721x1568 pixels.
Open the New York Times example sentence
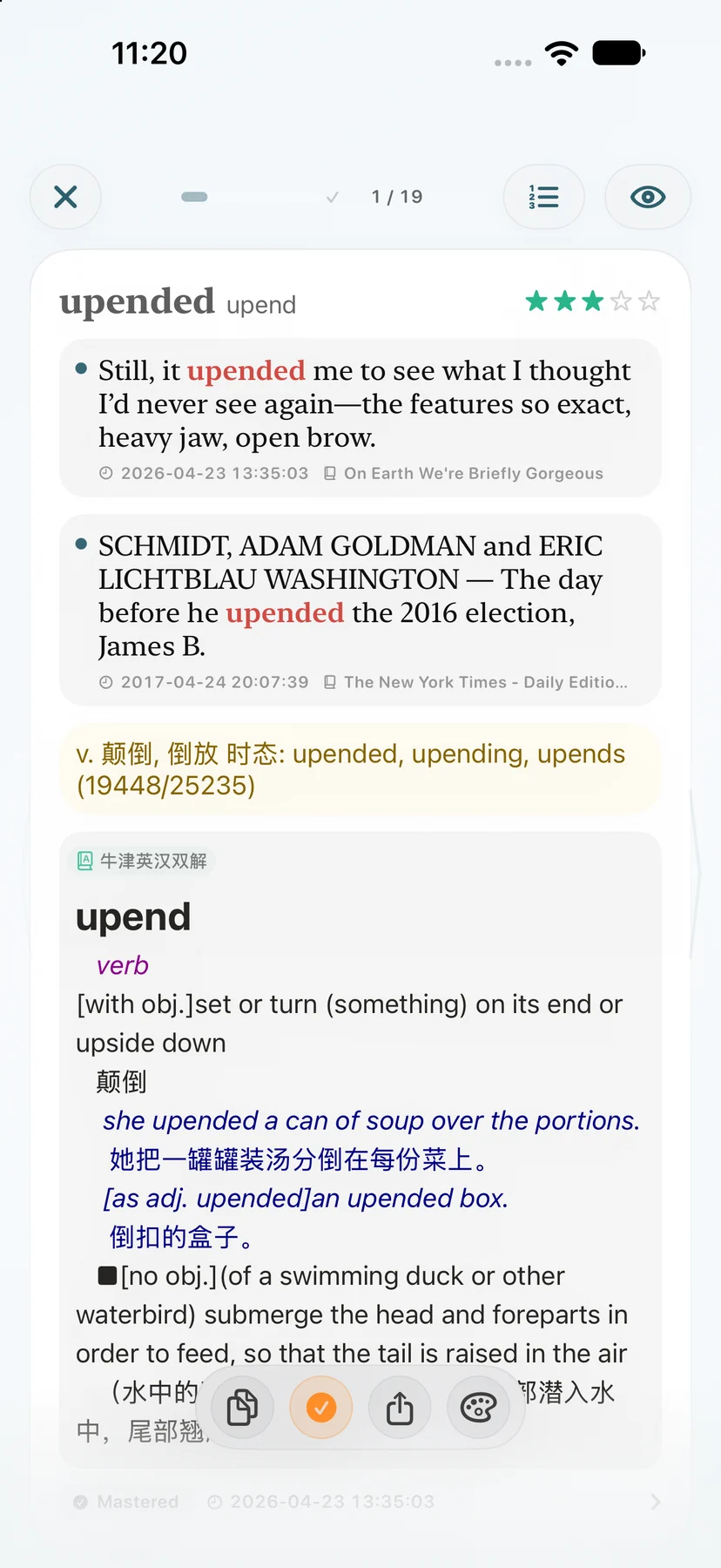360,610
